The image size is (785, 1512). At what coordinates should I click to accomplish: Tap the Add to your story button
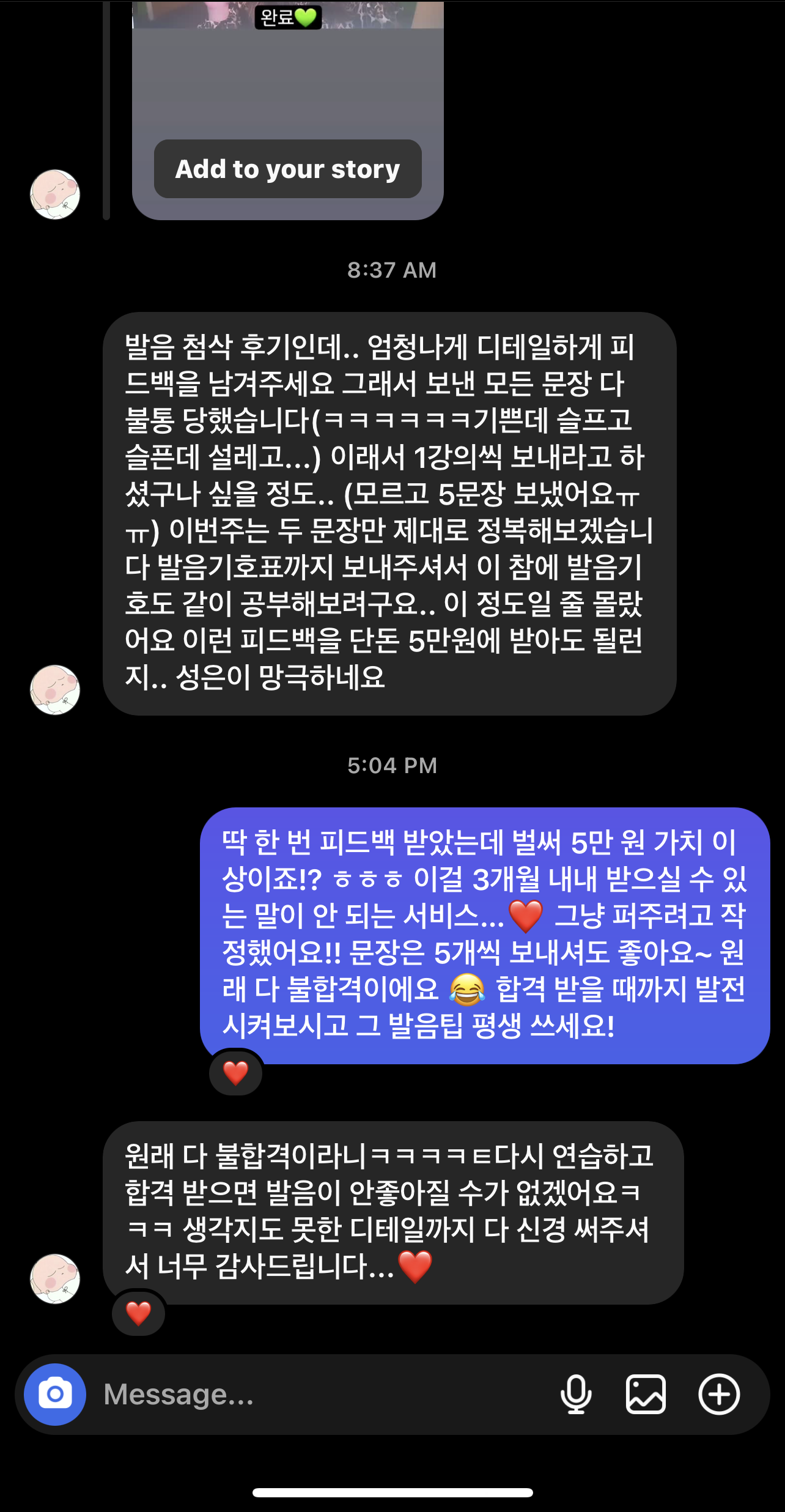click(x=287, y=169)
